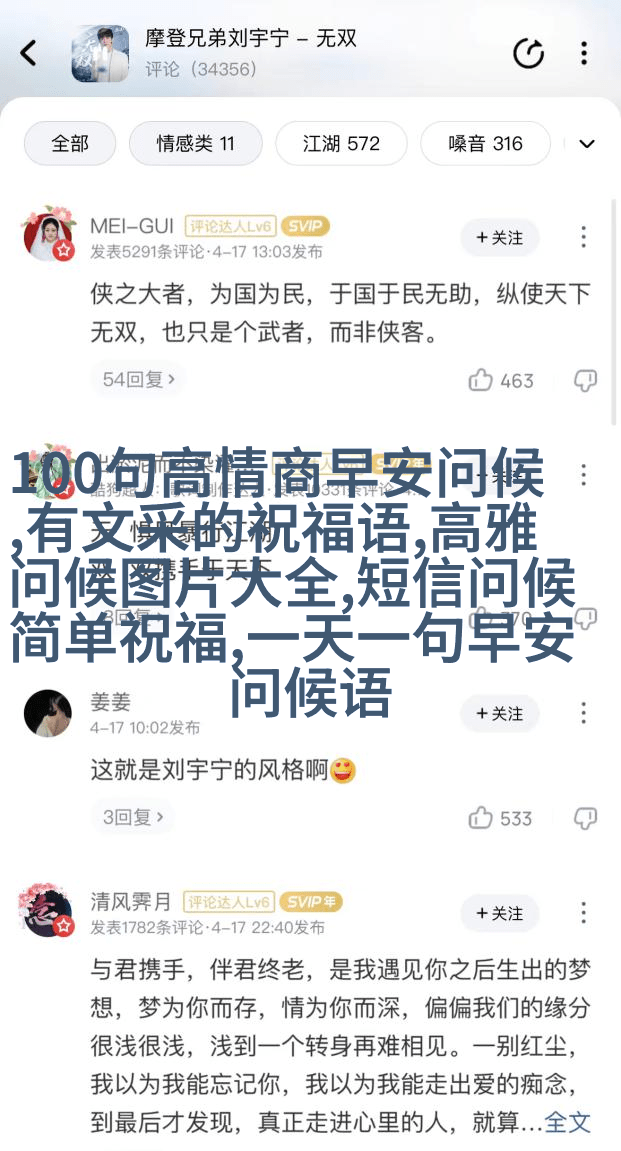
Task: Select the 全部 filter chip
Action: [x=70, y=143]
